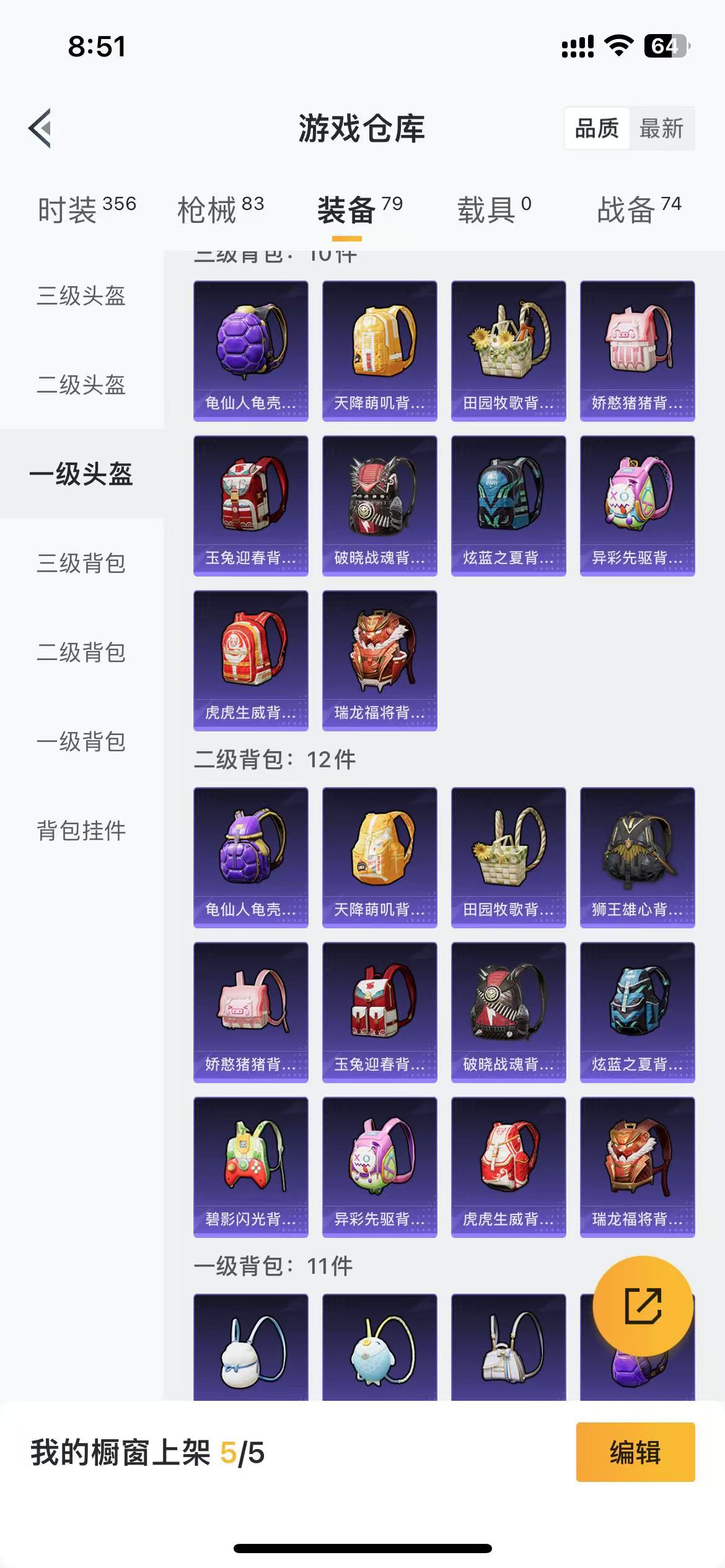Select 二级头盔 in the side menu
Viewport: 725px width, 1568px height.
(81, 385)
